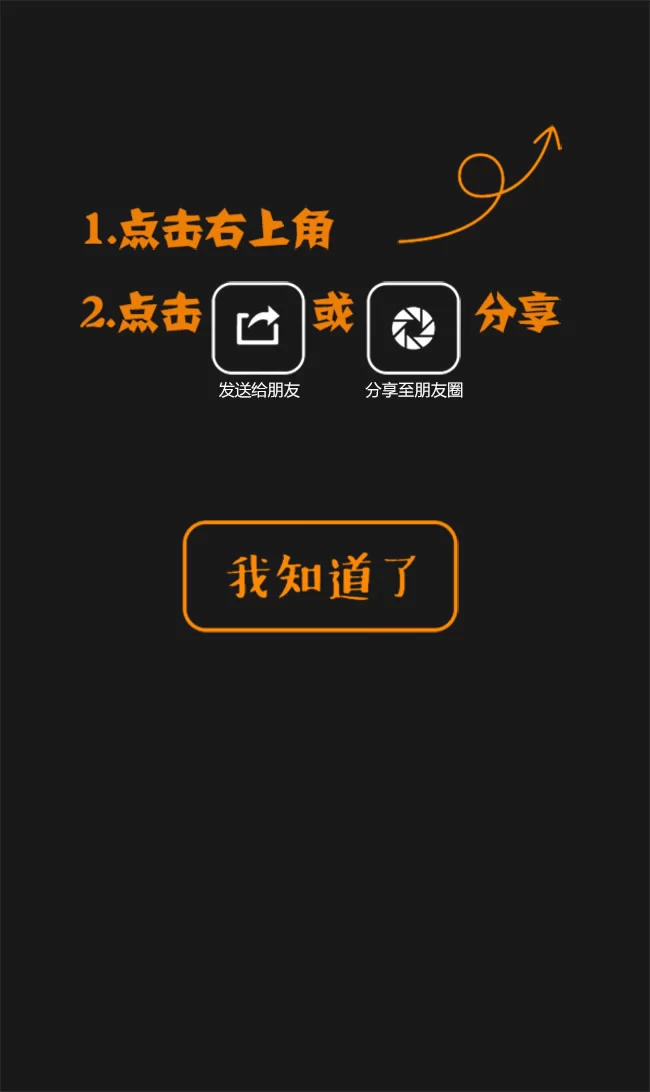Viewport: 650px width, 1092px height.
Task: Dismiss the overlay with 我知道了
Action: 320,577
